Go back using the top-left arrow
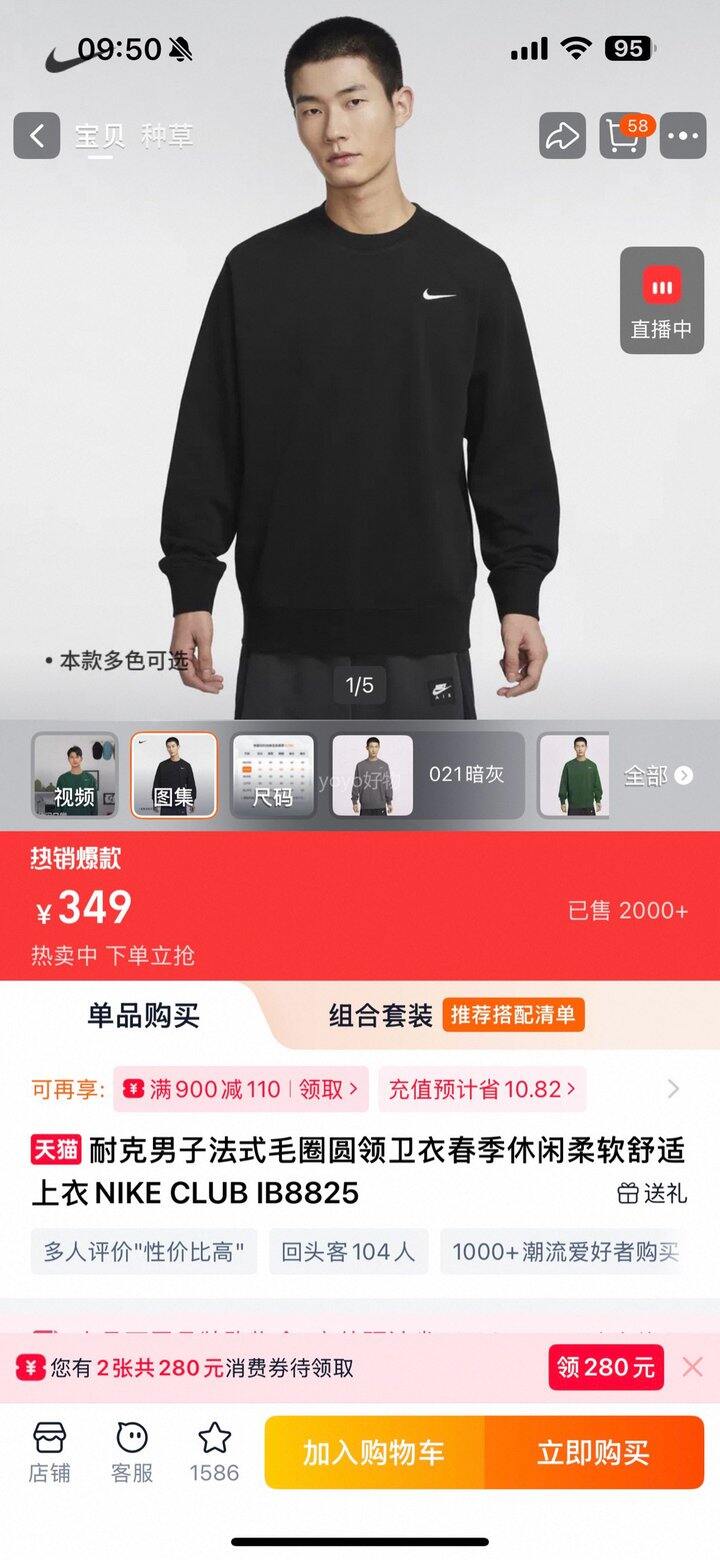The height and width of the screenshot is (1560, 720). point(37,135)
